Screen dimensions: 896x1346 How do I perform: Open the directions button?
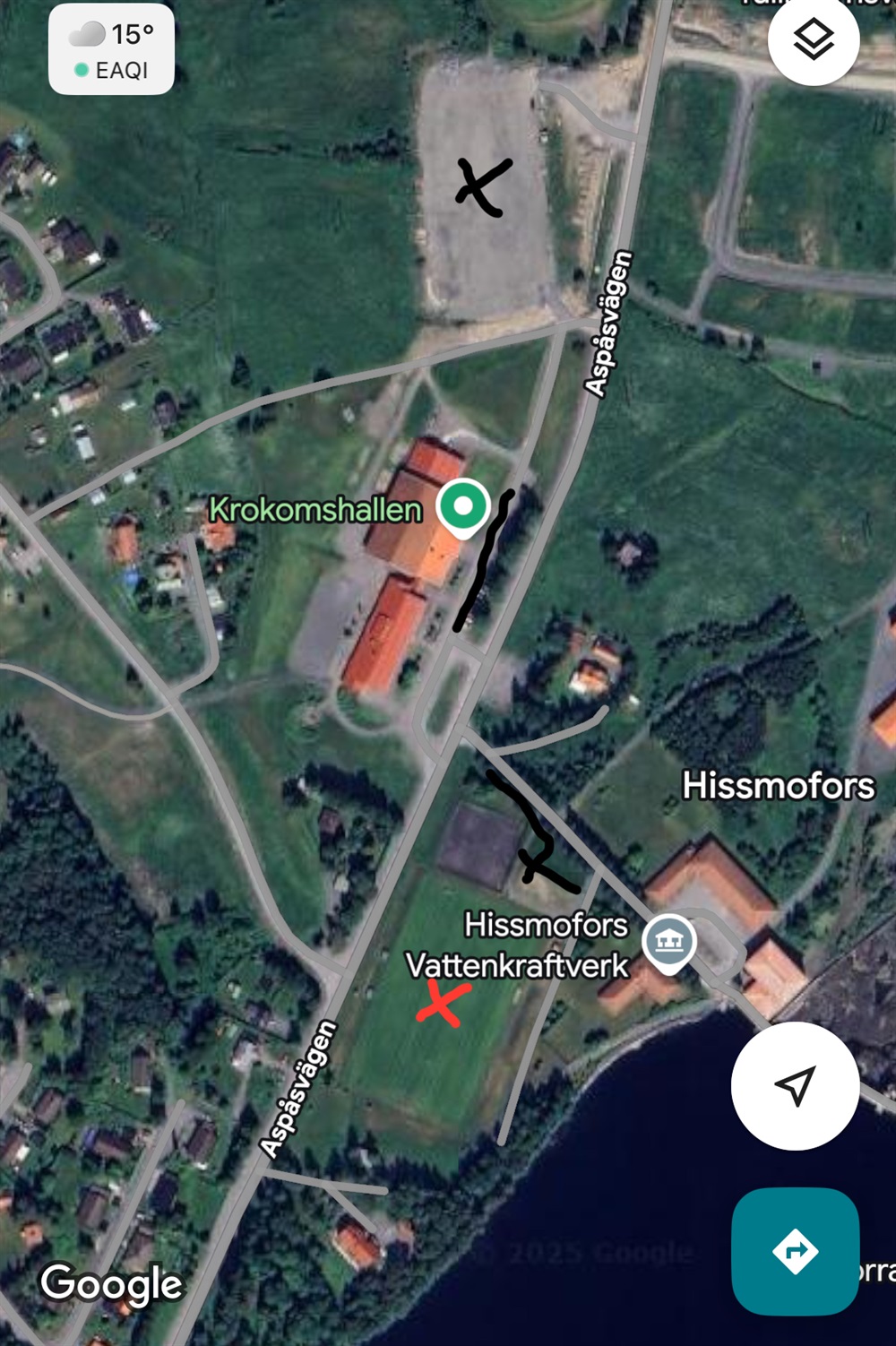point(795,1250)
